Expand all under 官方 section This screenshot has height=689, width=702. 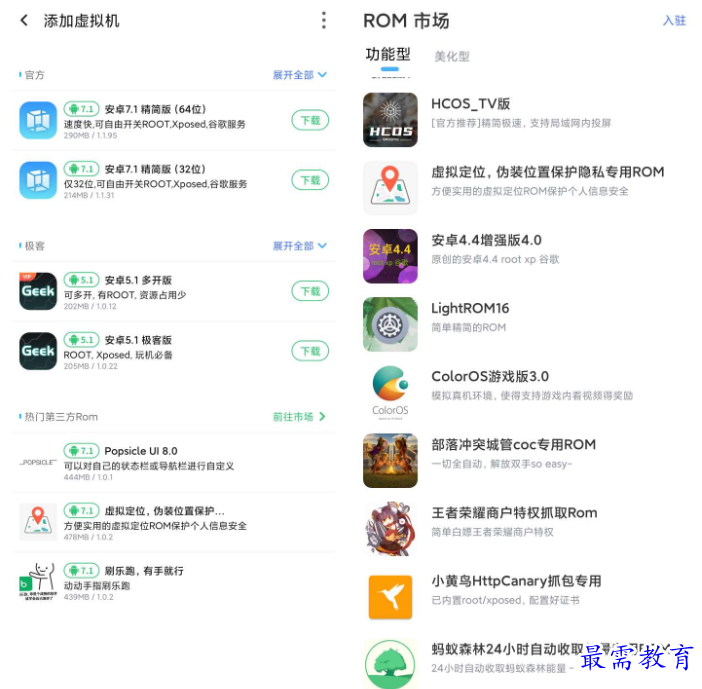tap(299, 75)
